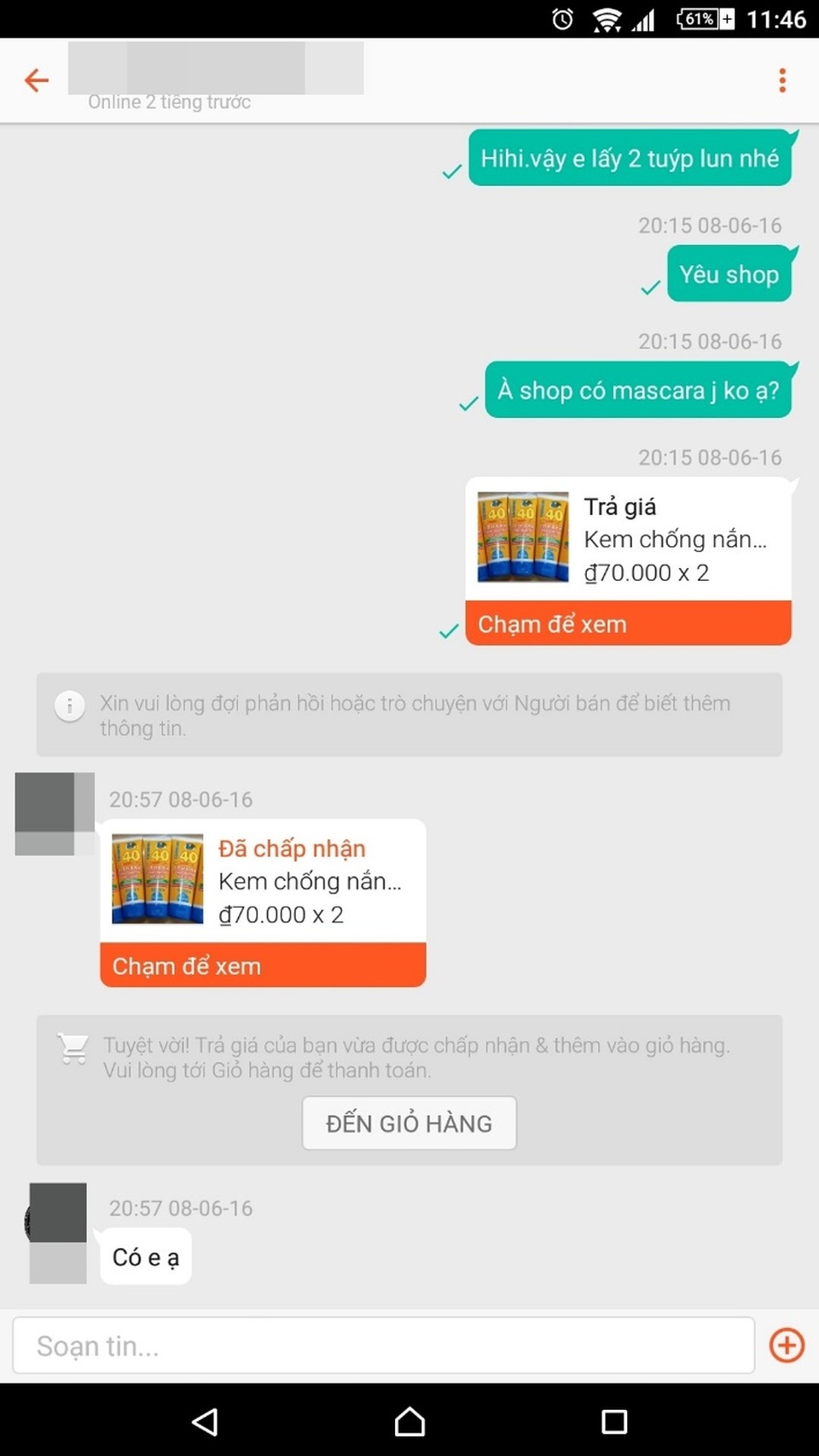The image size is (819, 1456).
Task: Tap 'Chạm để xem' on Trả giá offer
Action: [x=628, y=624]
